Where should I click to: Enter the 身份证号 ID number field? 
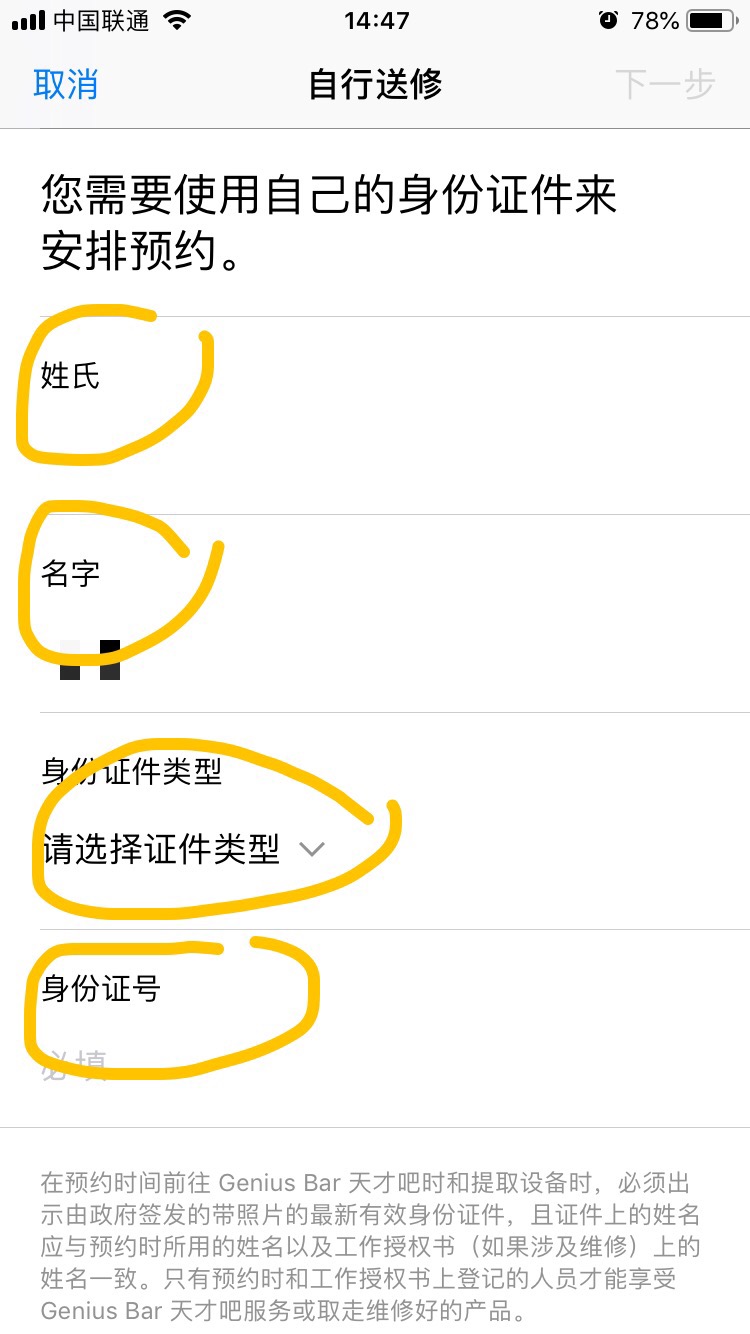click(395, 1029)
